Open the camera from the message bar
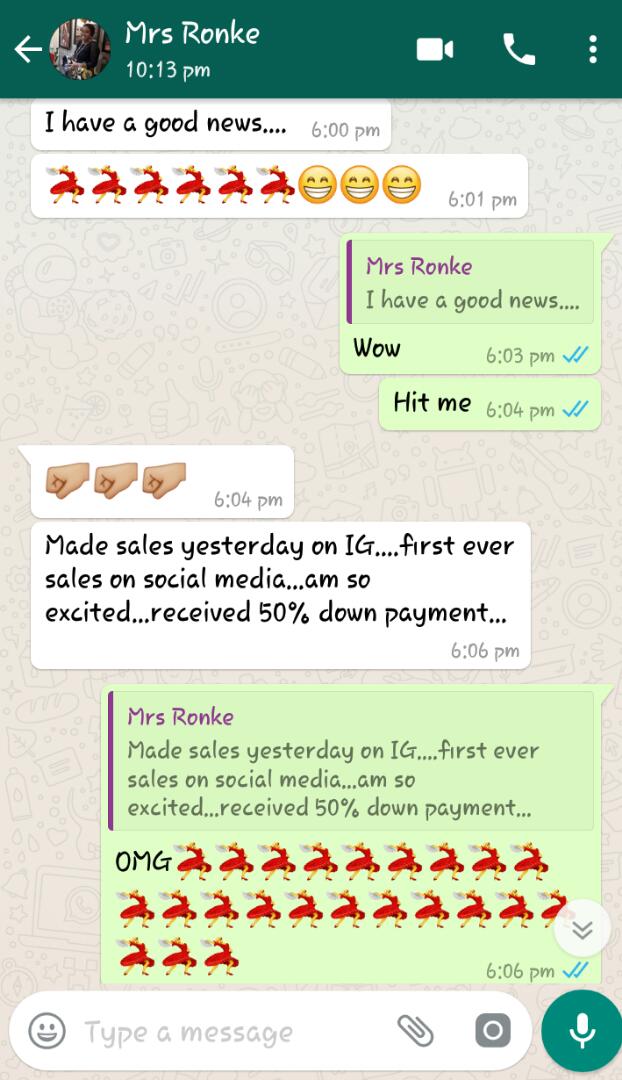Image resolution: width=622 pixels, height=1080 pixels. pyautogui.click(x=492, y=1031)
